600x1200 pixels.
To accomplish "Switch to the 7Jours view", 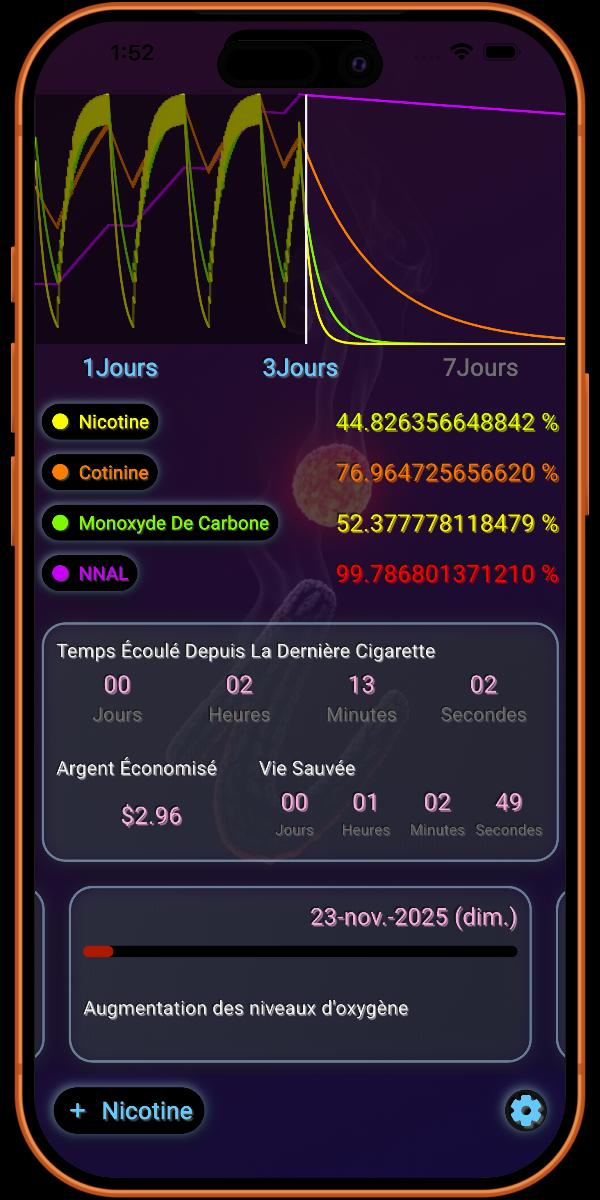I will pos(480,368).
